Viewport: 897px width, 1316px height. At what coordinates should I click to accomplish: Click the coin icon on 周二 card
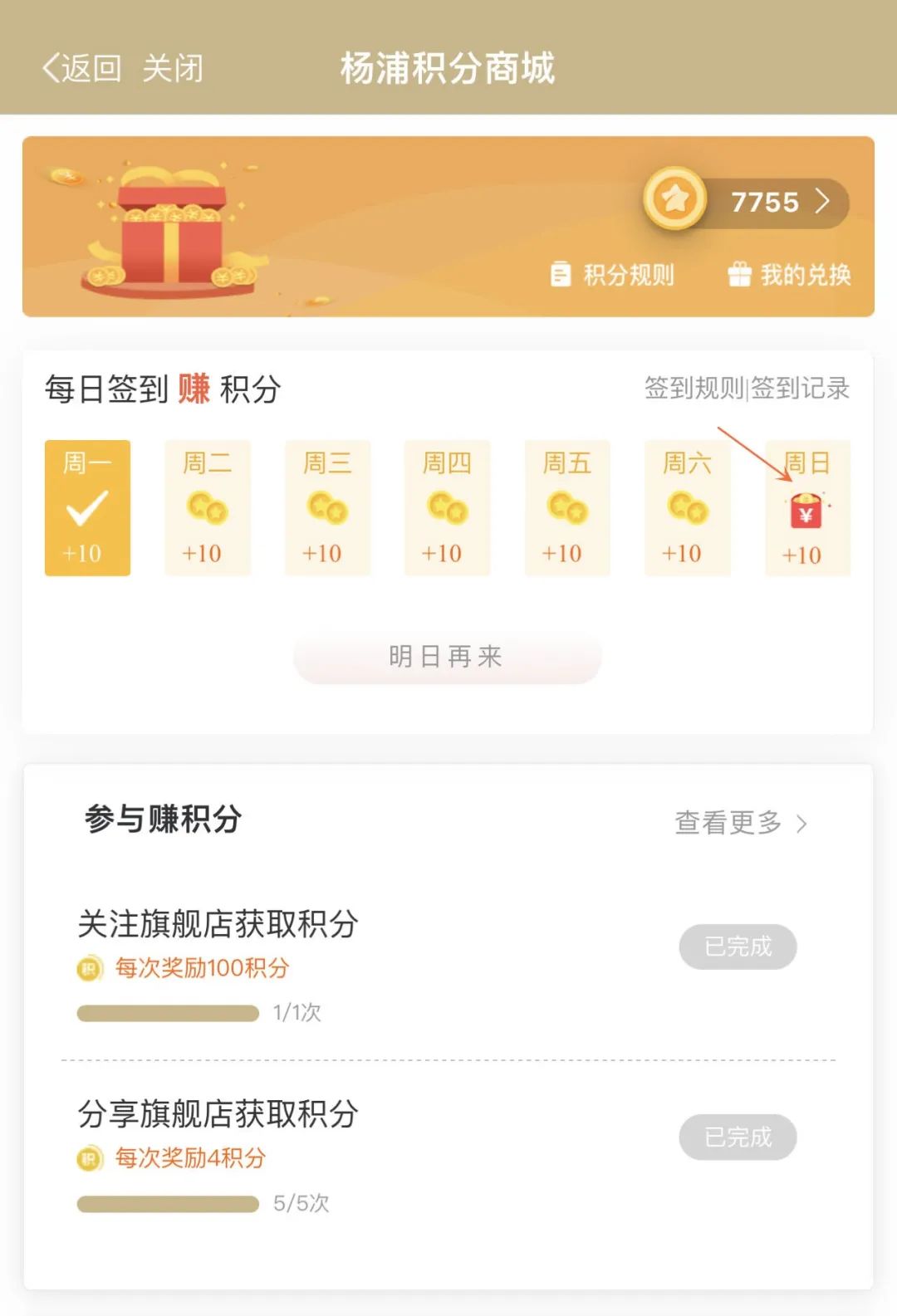[206, 508]
